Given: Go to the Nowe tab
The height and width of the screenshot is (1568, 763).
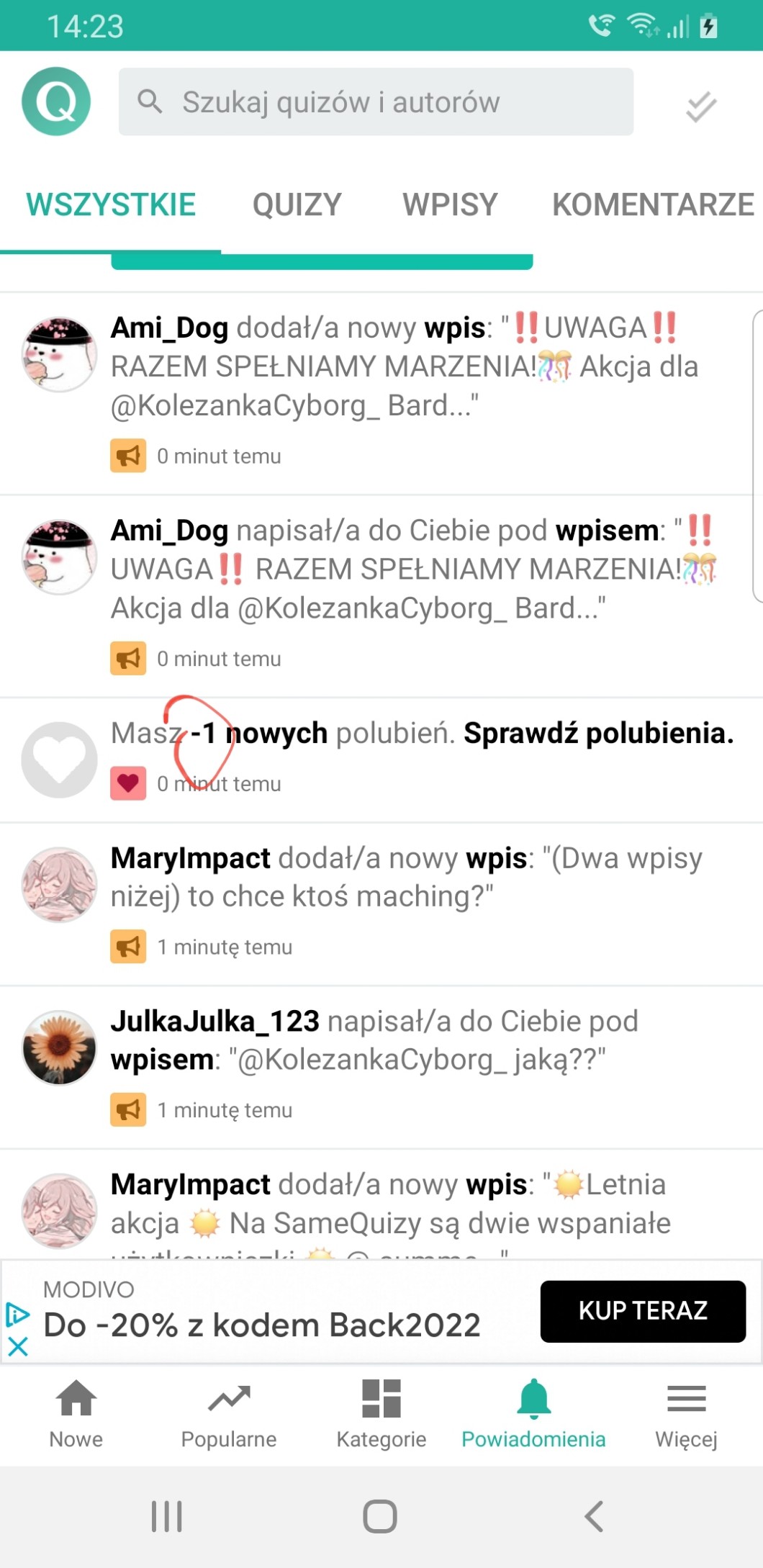Looking at the screenshot, I should (x=76, y=1414).
